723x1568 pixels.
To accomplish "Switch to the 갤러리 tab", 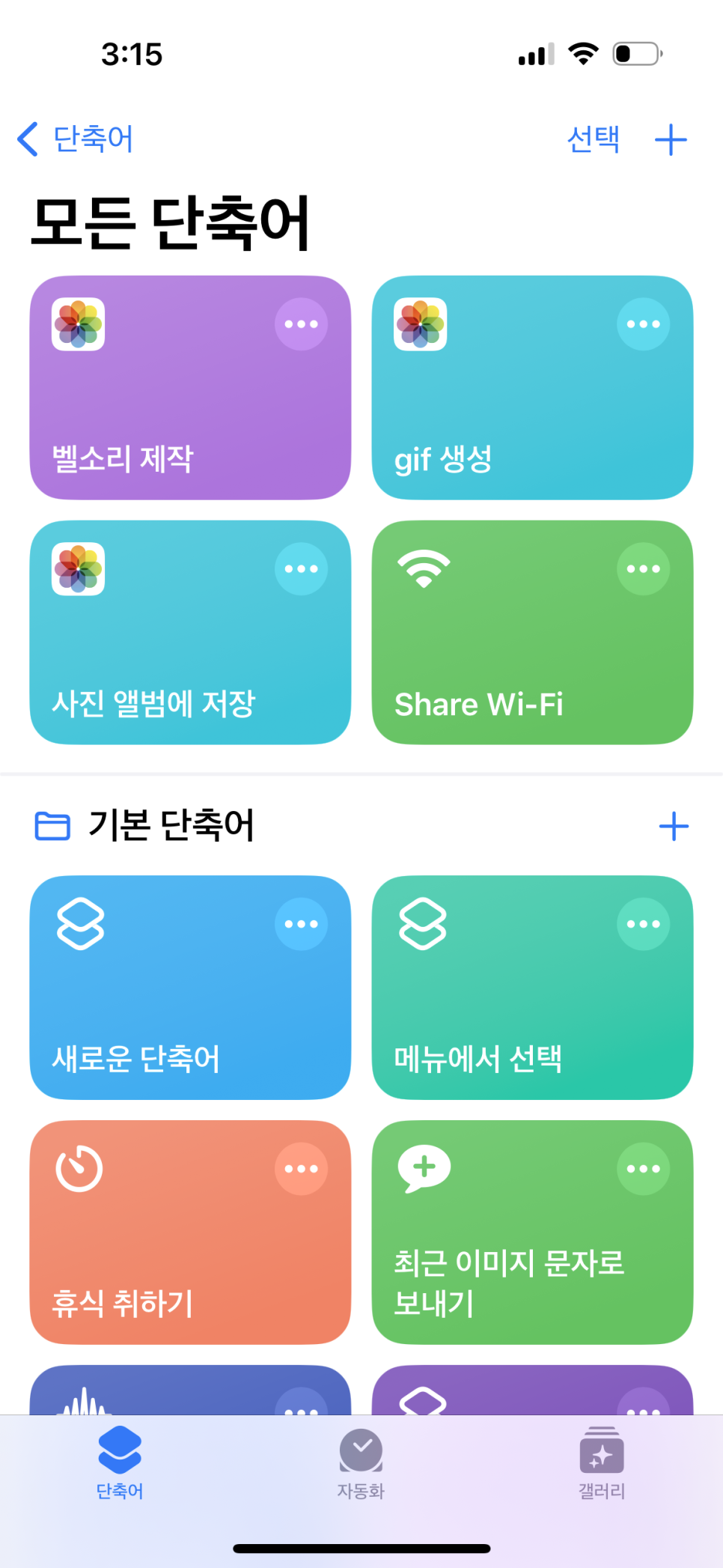I will 602,1464.
